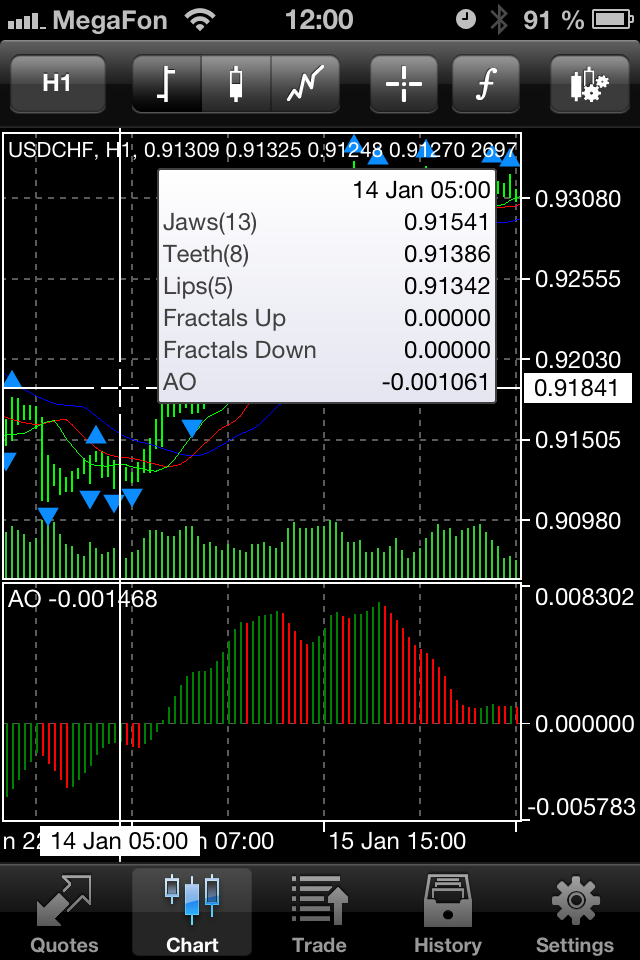Switch to line chart type
Image resolution: width=640 pixels, height=960 pixels.
pos(305,84)
